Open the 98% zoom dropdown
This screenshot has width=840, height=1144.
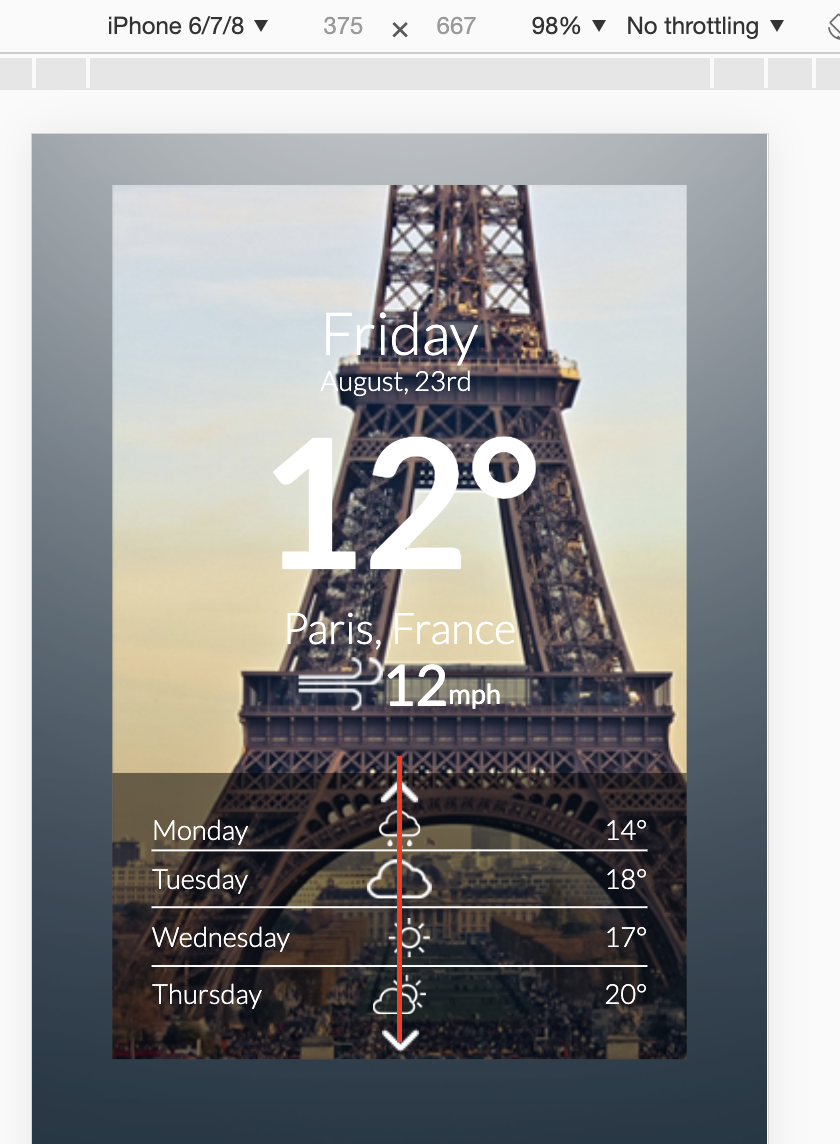pos(568,26)
